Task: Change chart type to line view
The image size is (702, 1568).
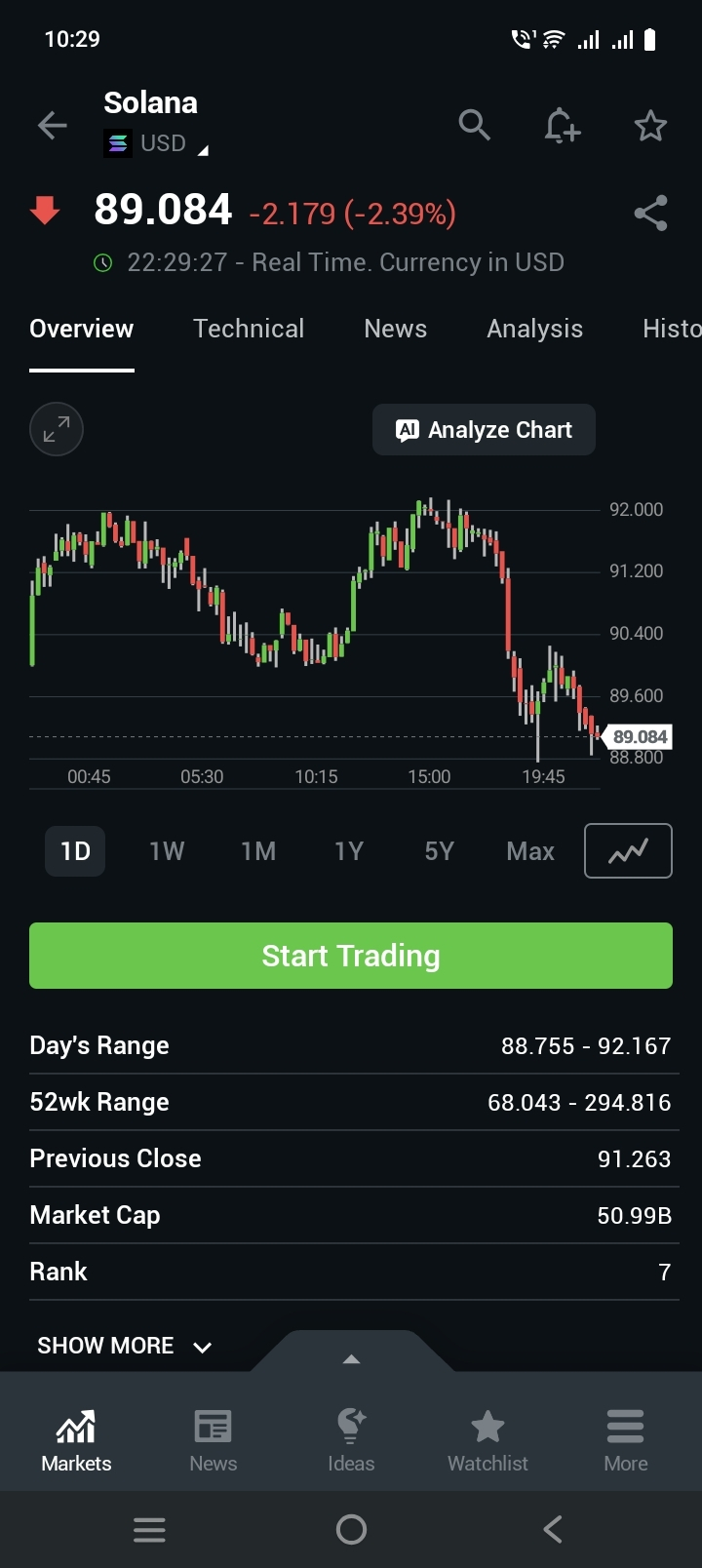Action: point(628,851)
